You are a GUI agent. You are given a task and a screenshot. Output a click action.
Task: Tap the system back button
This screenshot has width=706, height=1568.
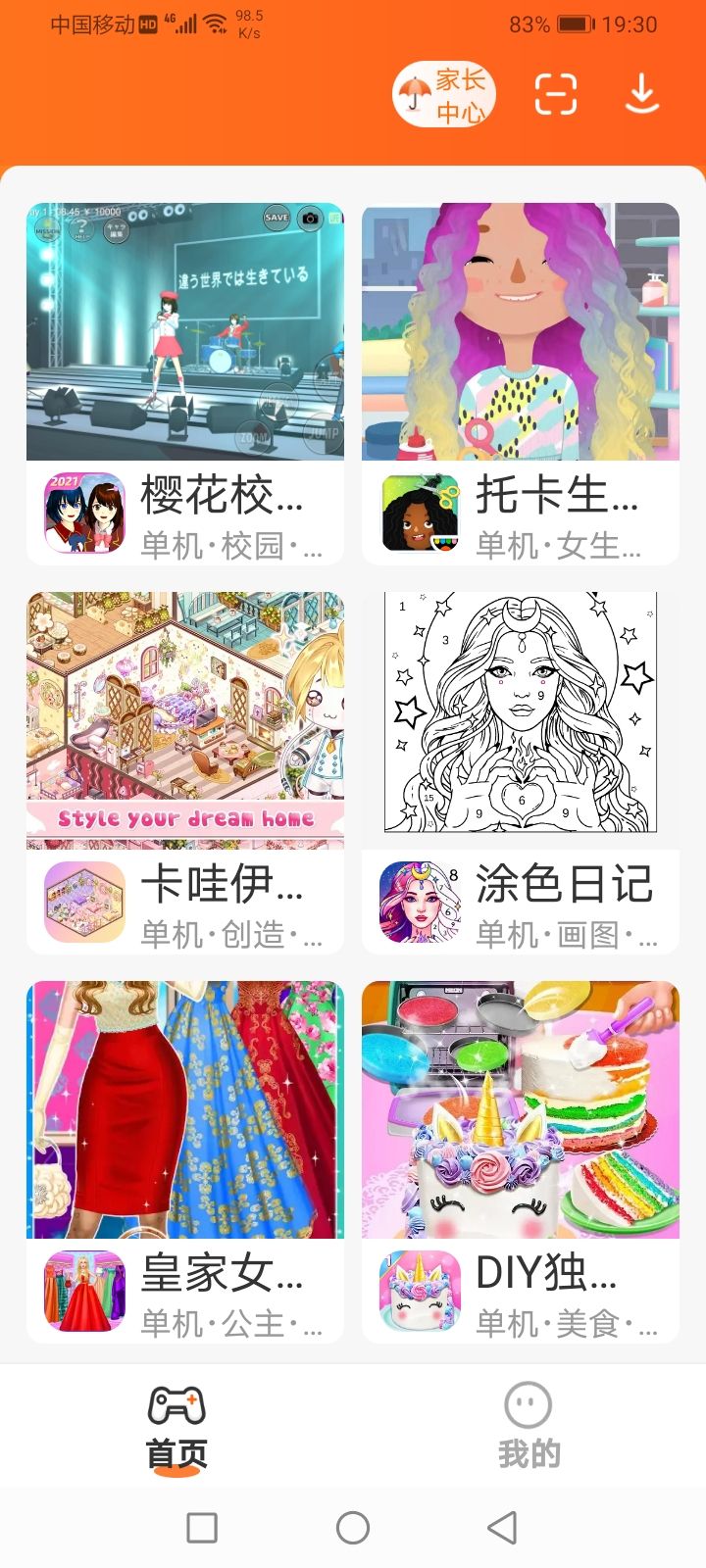502,1527
